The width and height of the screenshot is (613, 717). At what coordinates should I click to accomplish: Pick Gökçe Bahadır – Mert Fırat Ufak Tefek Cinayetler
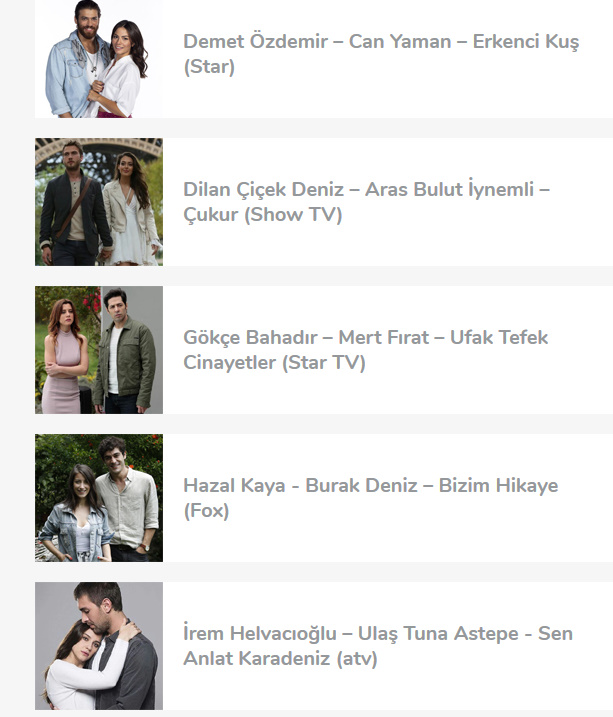pos(366,350)
